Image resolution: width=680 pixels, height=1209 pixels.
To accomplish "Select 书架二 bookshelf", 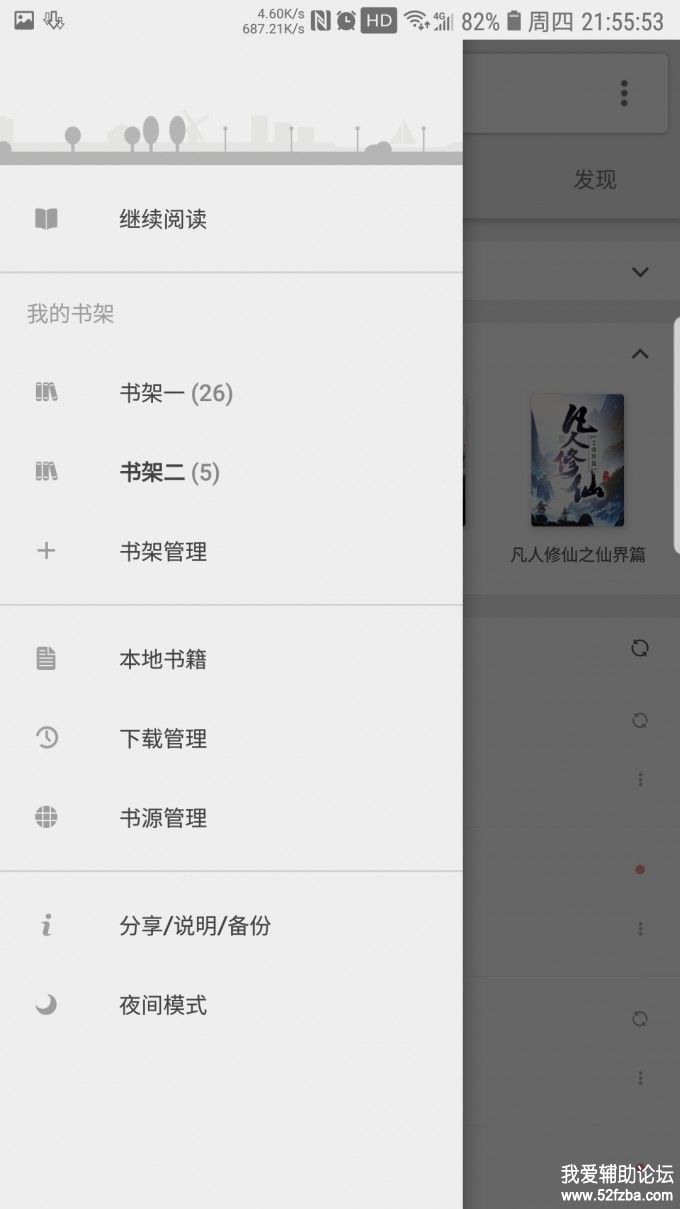I will tap(169, 472).
